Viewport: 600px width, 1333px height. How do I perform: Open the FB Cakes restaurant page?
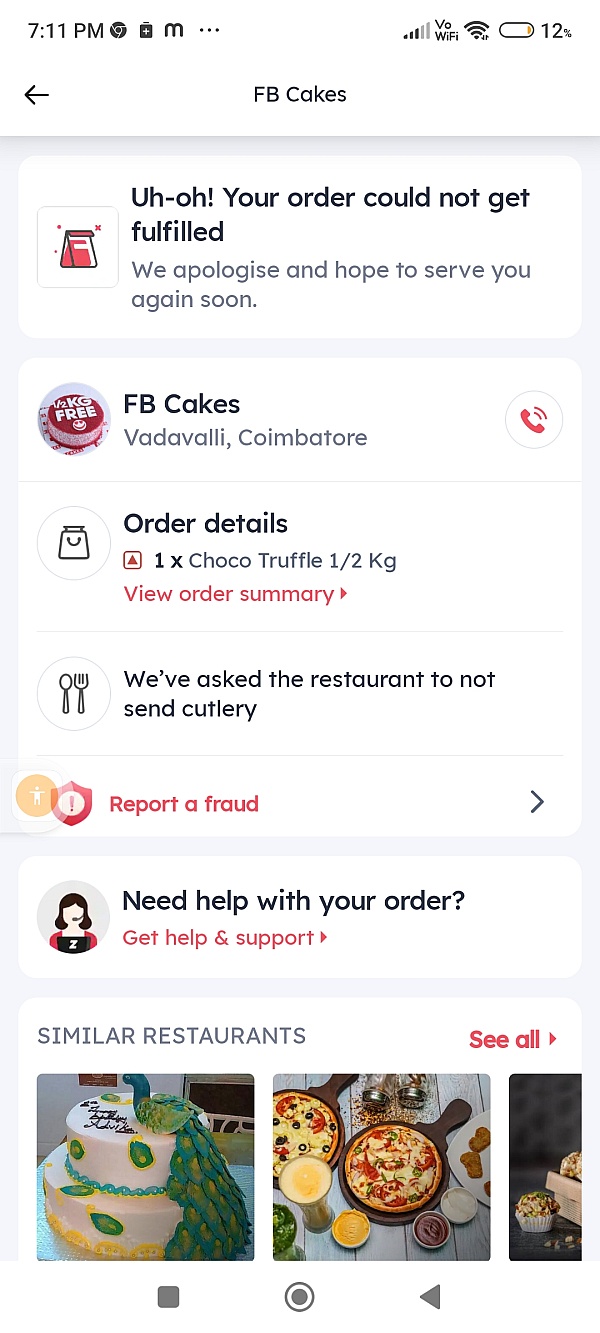pyautogui.click(x=244, y=420)
